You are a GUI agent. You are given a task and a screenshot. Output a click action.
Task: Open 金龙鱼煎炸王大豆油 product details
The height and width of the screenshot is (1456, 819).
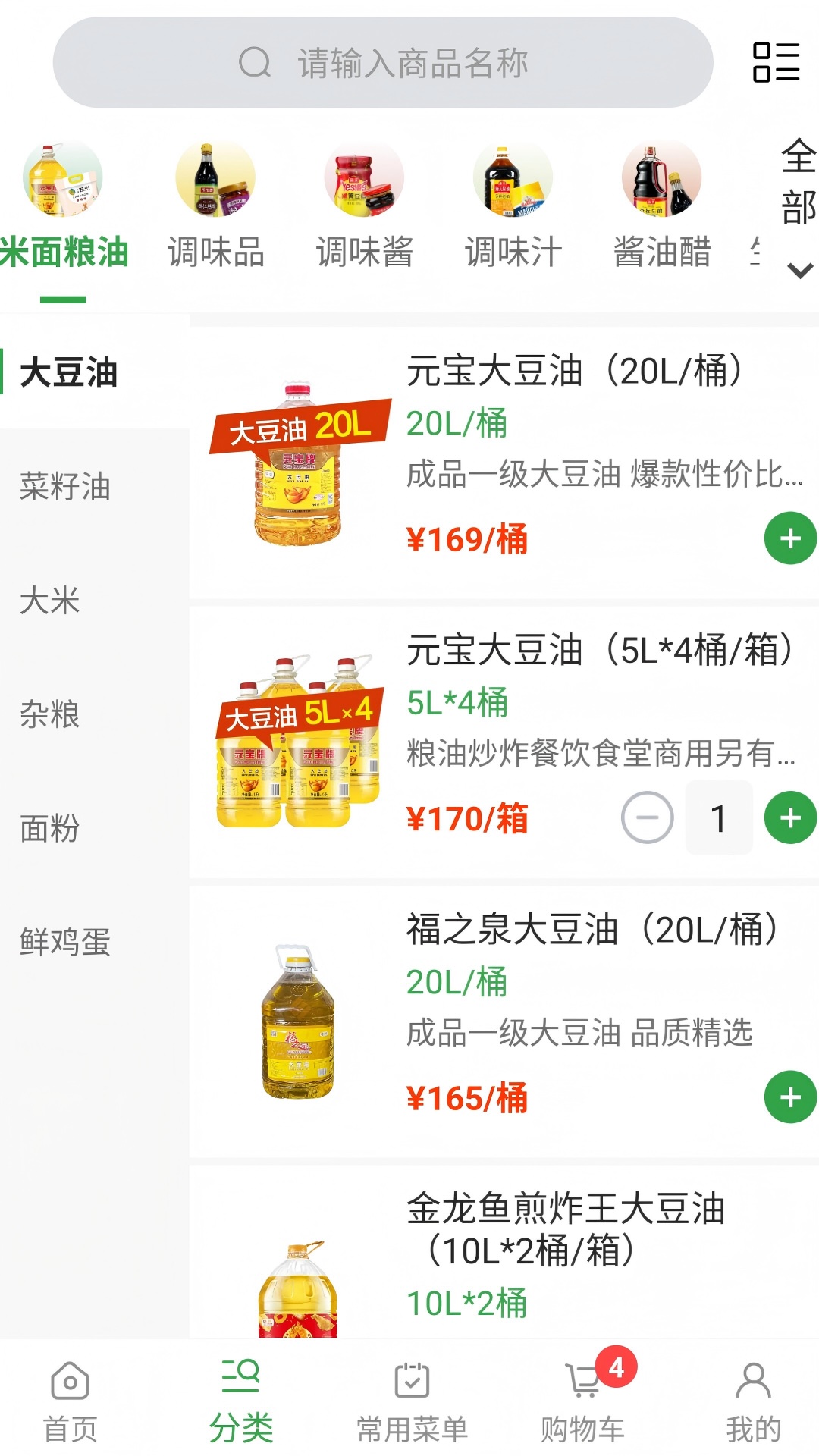tap(565, 1229)
